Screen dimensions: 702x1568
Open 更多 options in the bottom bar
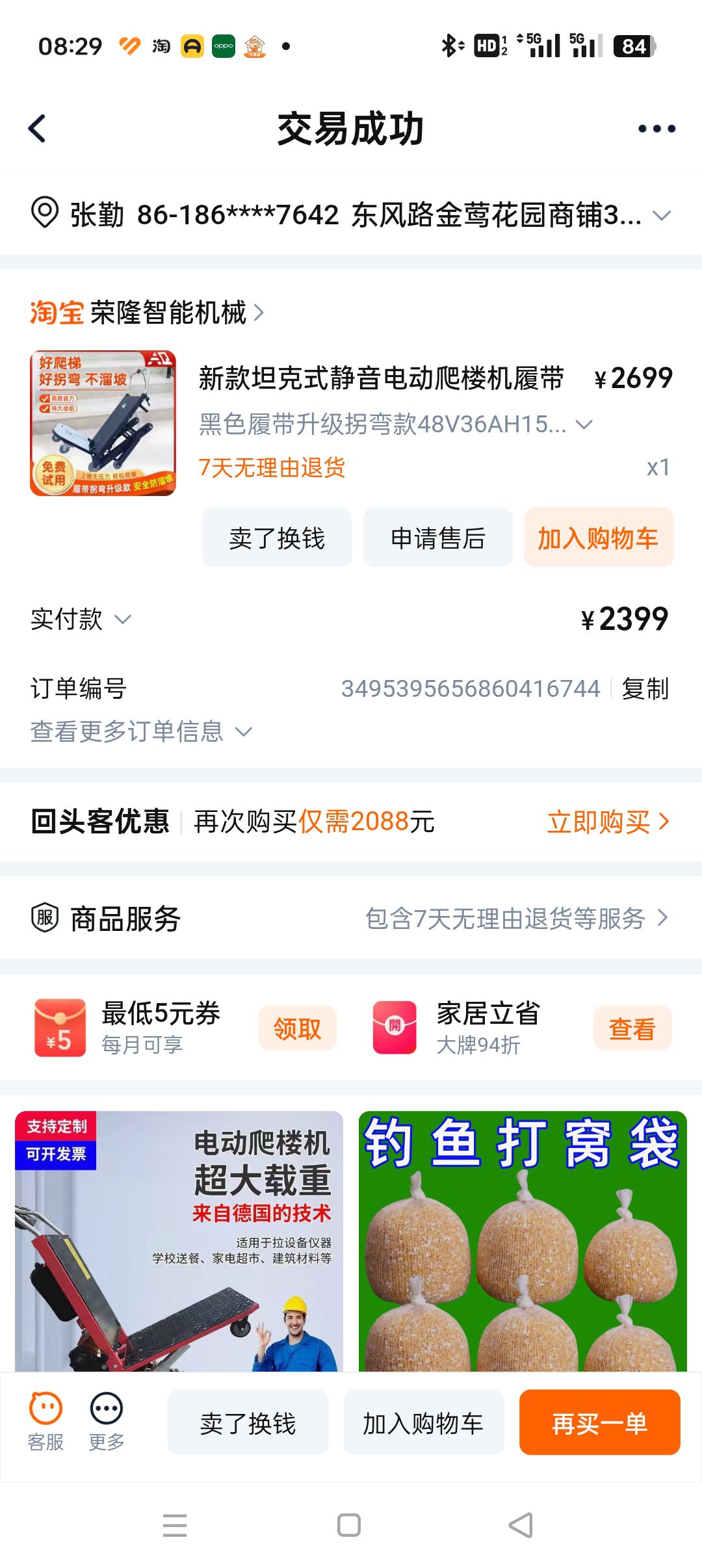tap(107, 1422)
